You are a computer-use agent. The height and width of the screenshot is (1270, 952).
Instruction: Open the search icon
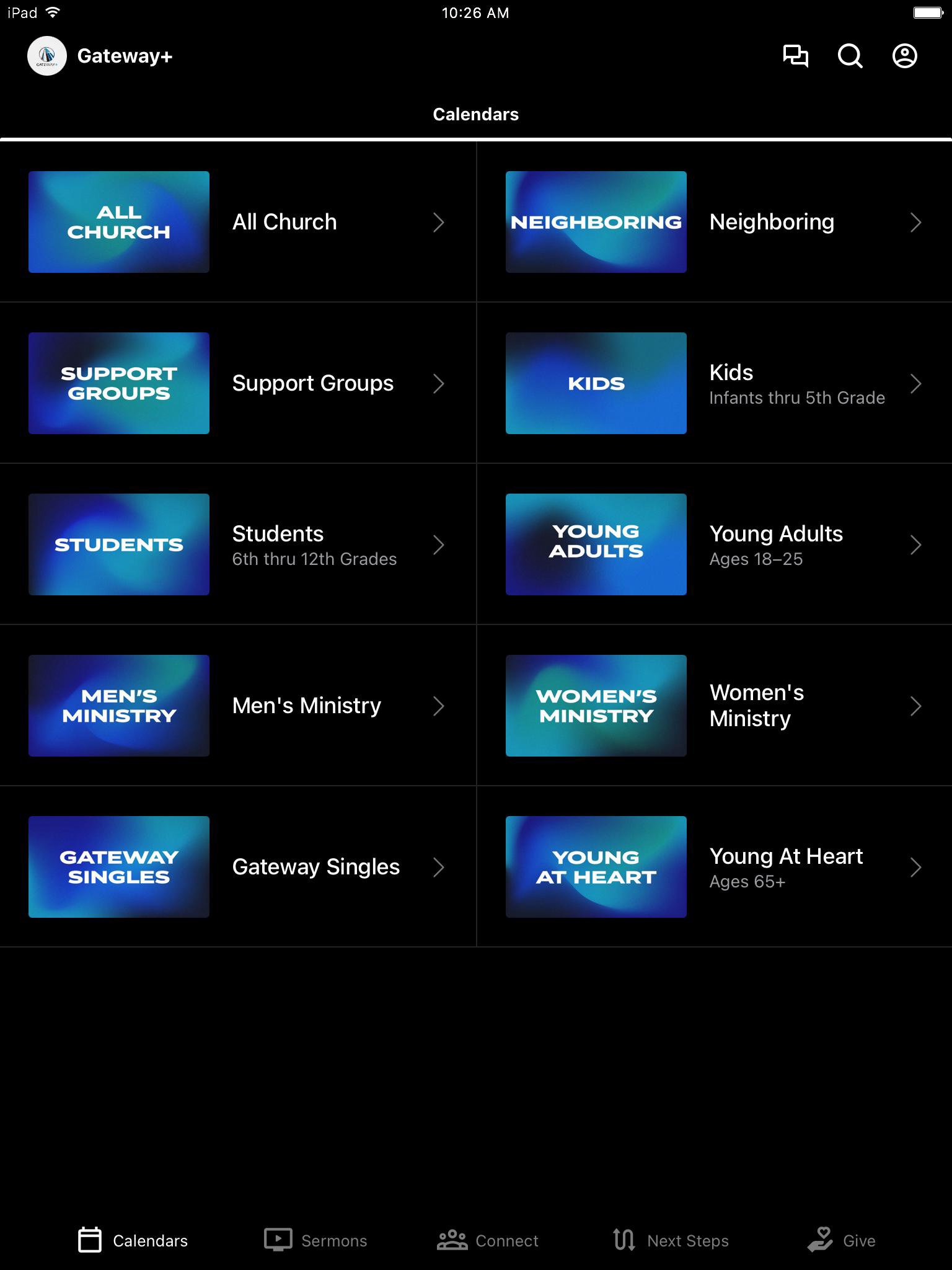click(x=850, y=56)
